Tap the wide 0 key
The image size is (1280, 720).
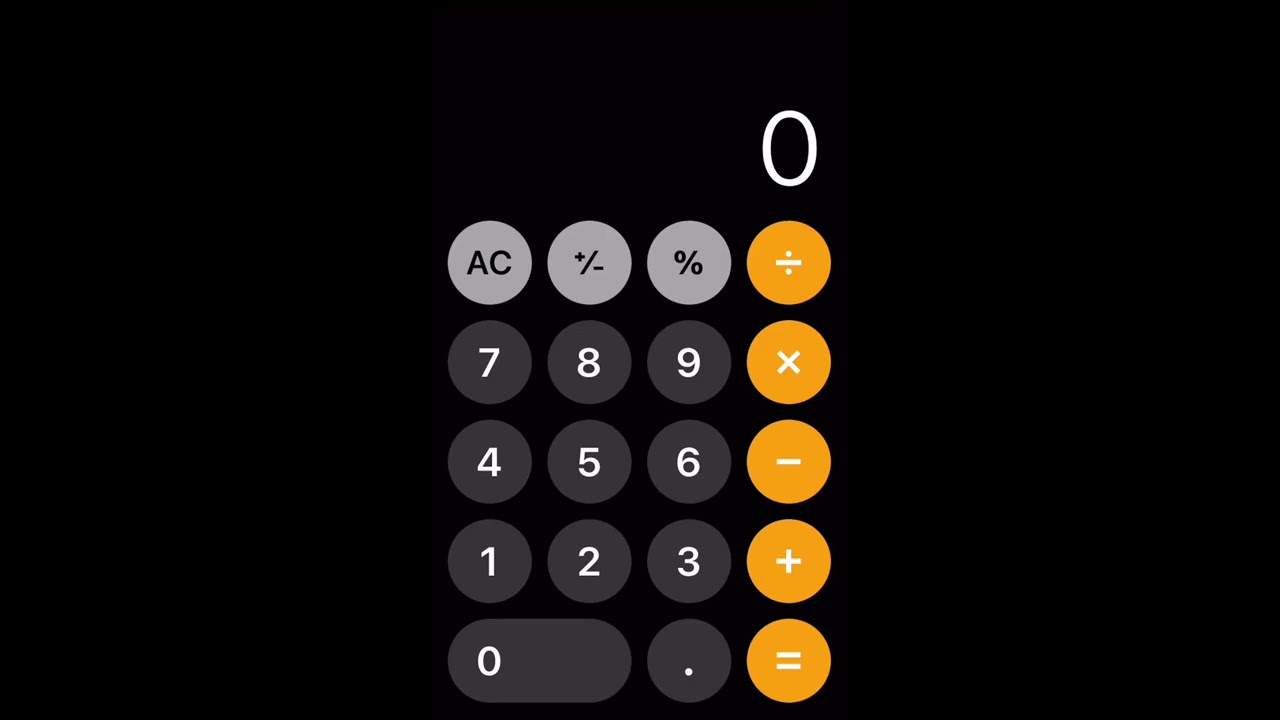[539, 661]
